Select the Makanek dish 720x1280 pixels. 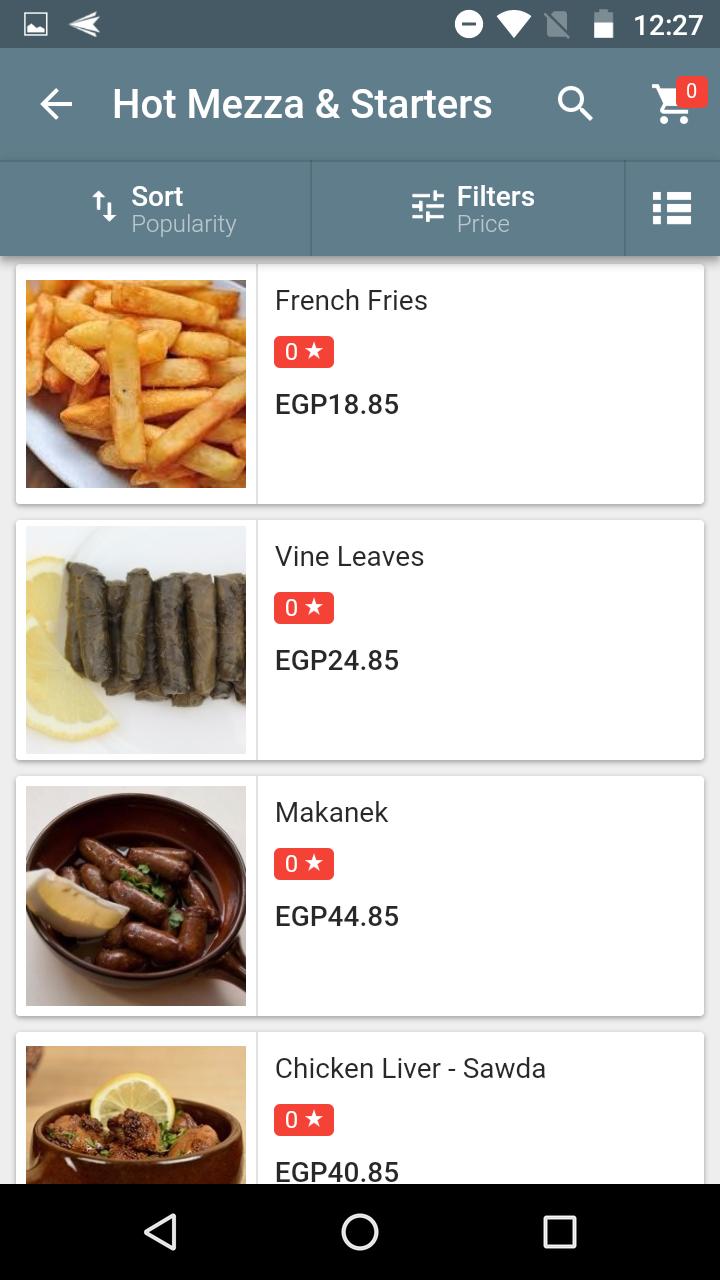click(x=360, y=896)
